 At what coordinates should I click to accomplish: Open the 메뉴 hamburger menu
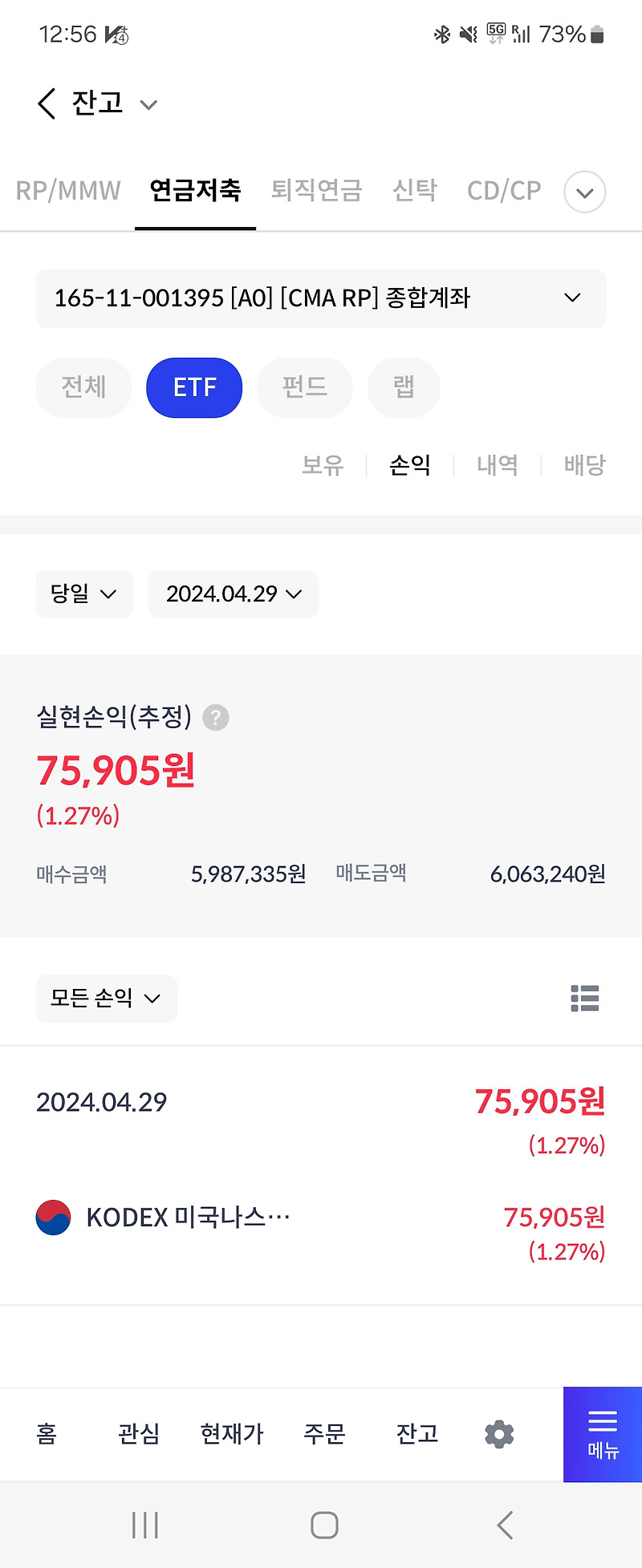(603, 1434)
